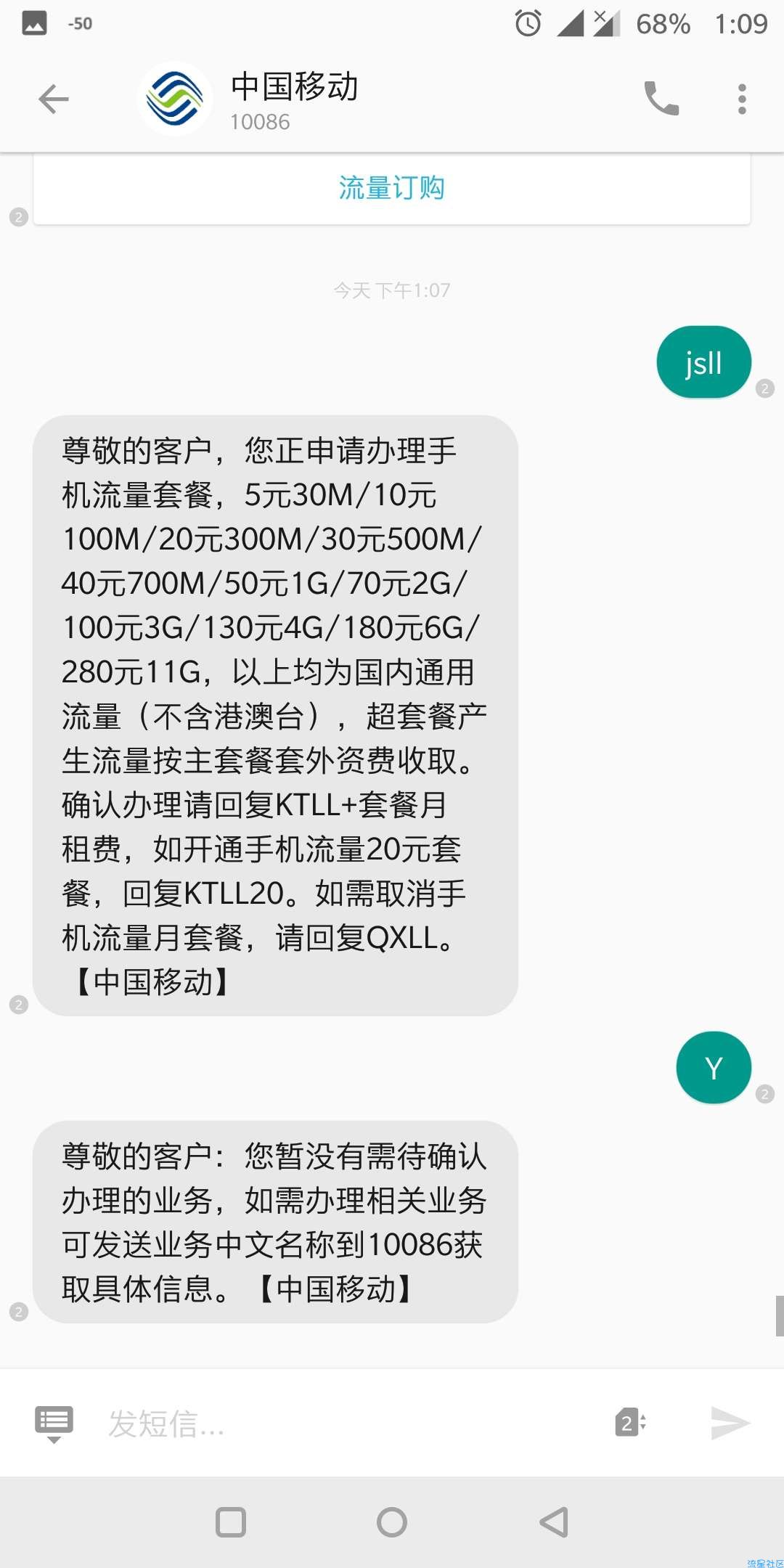
Task: Go back using the top-left arrow
Action: coord(54,99)
